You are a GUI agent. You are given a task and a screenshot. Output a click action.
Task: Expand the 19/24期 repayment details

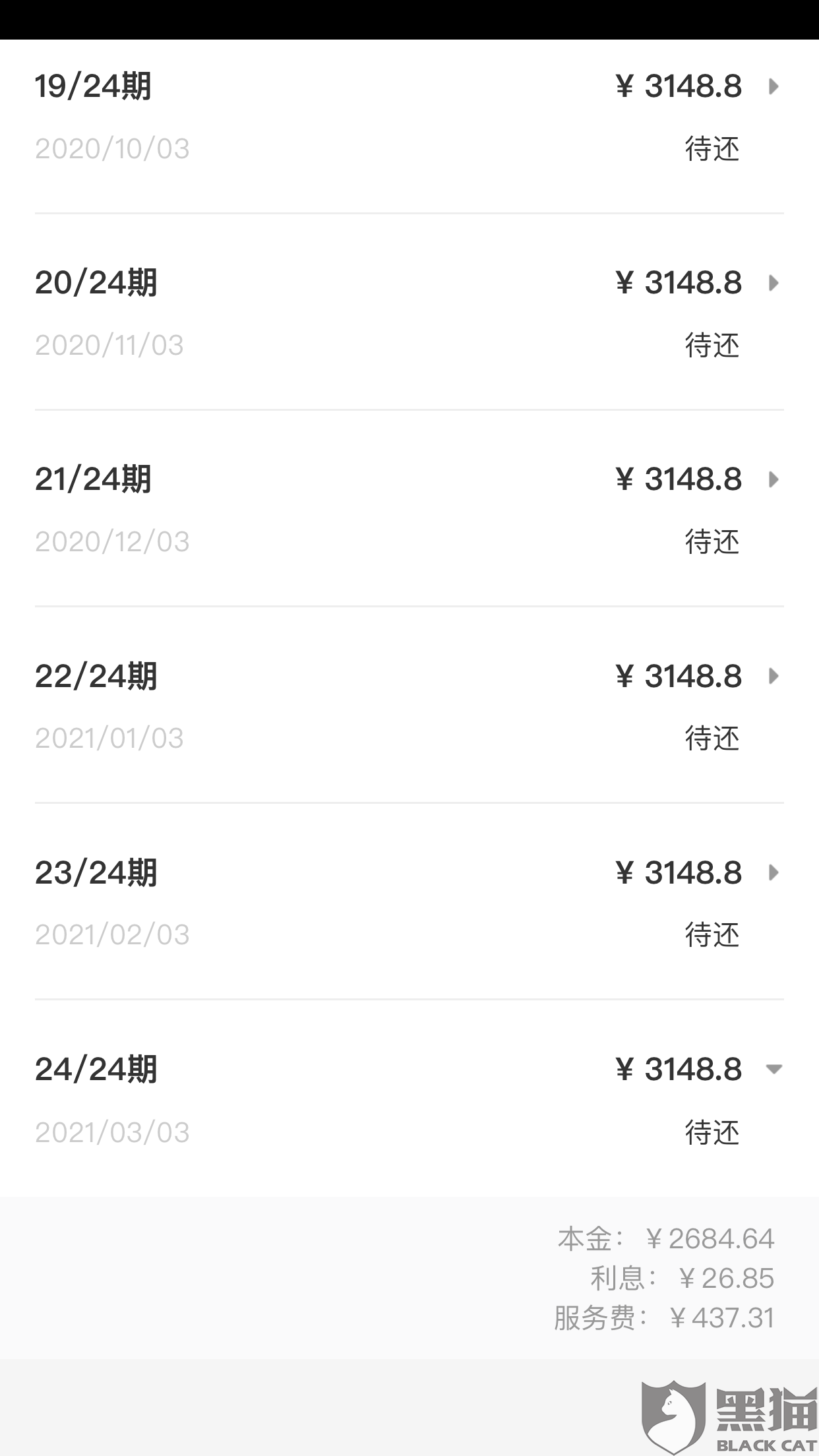(773, 86)
